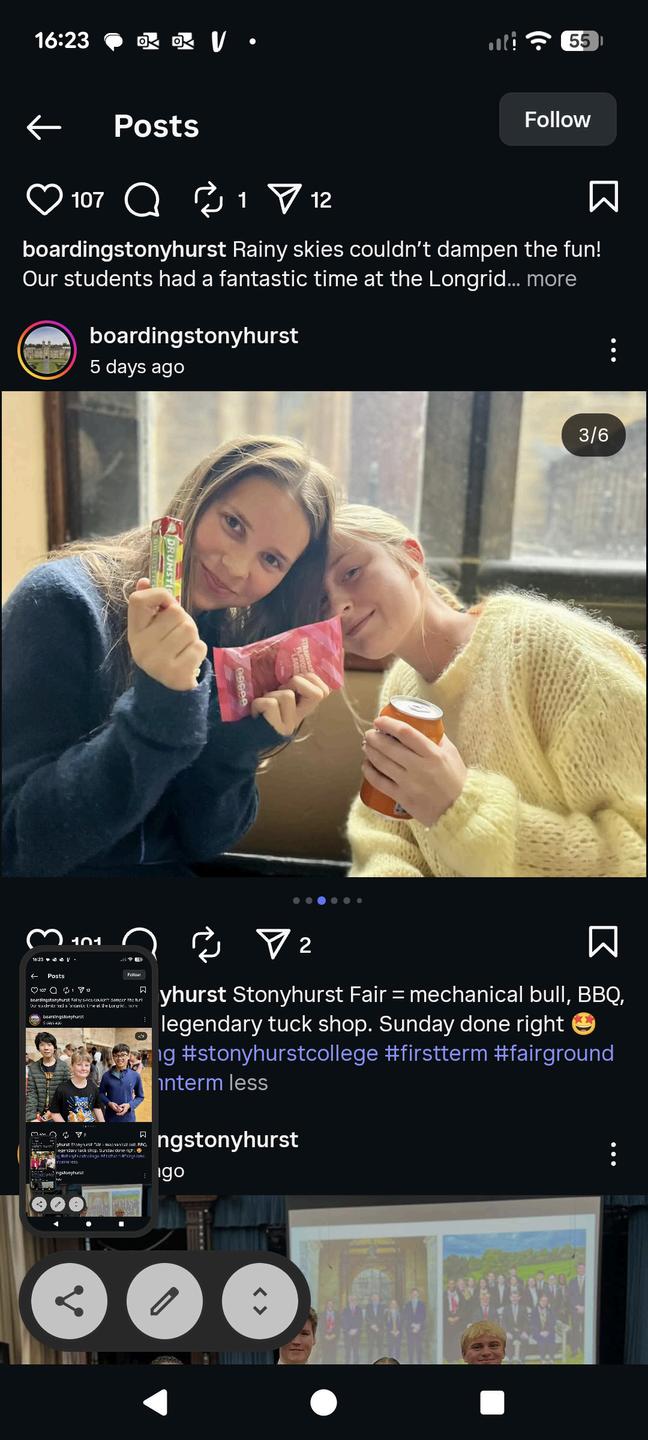This screenshot has width=648, height=1440.
Task: Go to the Android home screen
Action: tap(323, 1402)
